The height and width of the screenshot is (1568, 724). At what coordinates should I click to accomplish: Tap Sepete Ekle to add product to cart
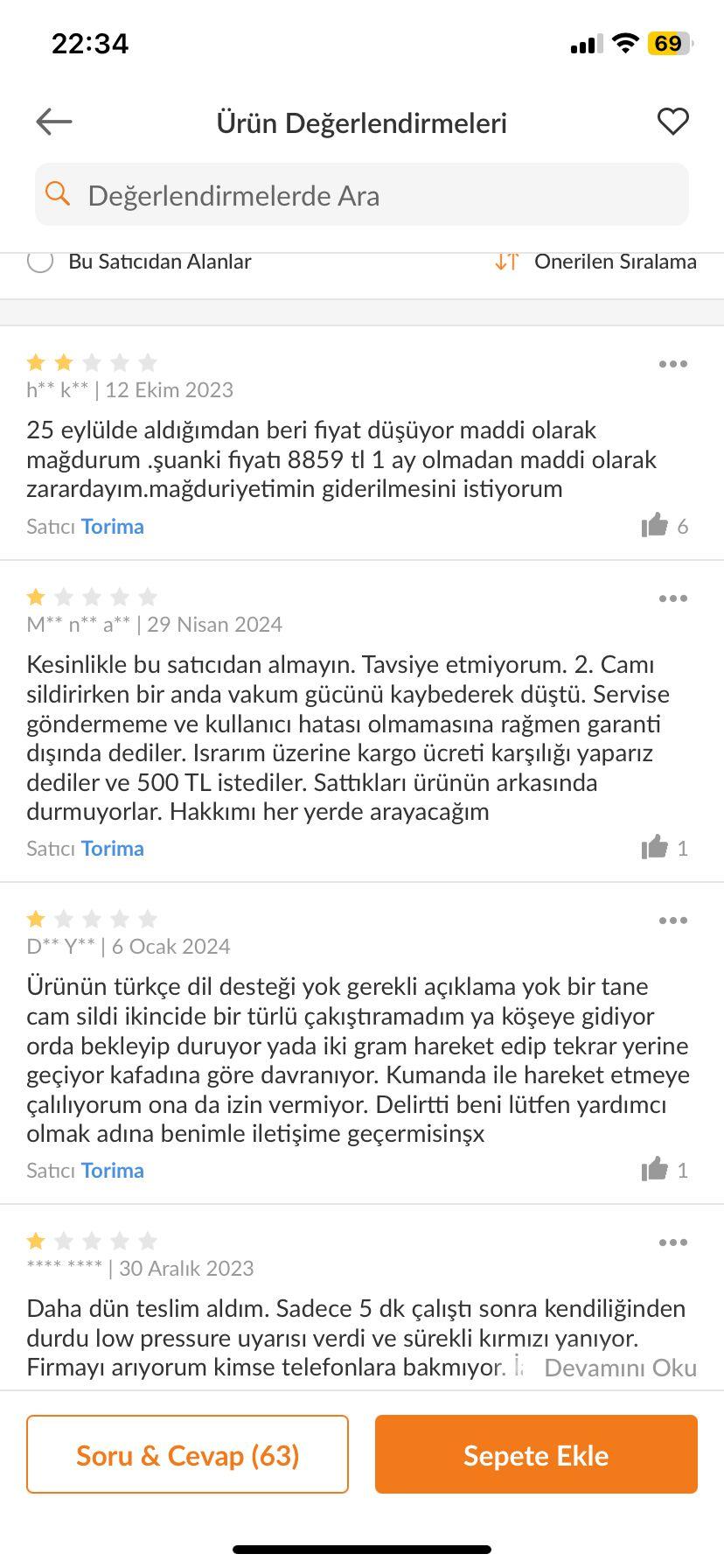[536, 1455]
